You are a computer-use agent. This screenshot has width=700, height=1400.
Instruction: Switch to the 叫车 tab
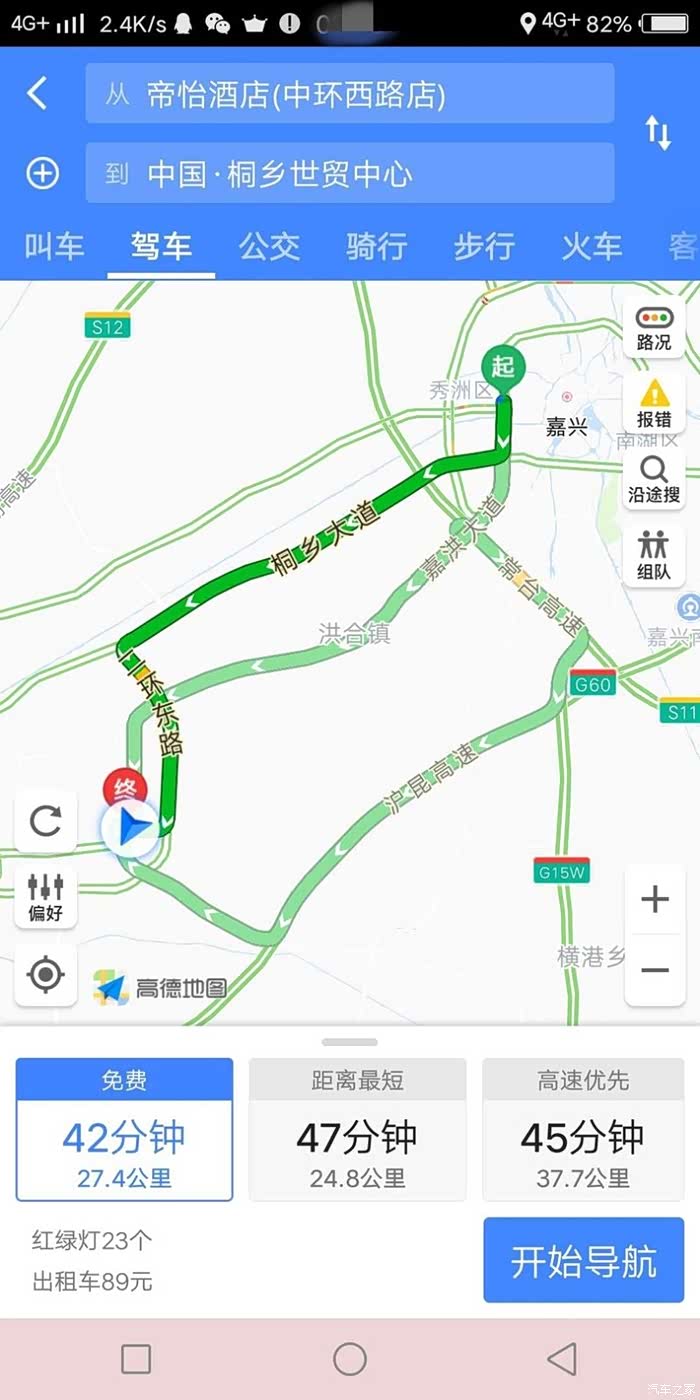(x=54, y=246)
